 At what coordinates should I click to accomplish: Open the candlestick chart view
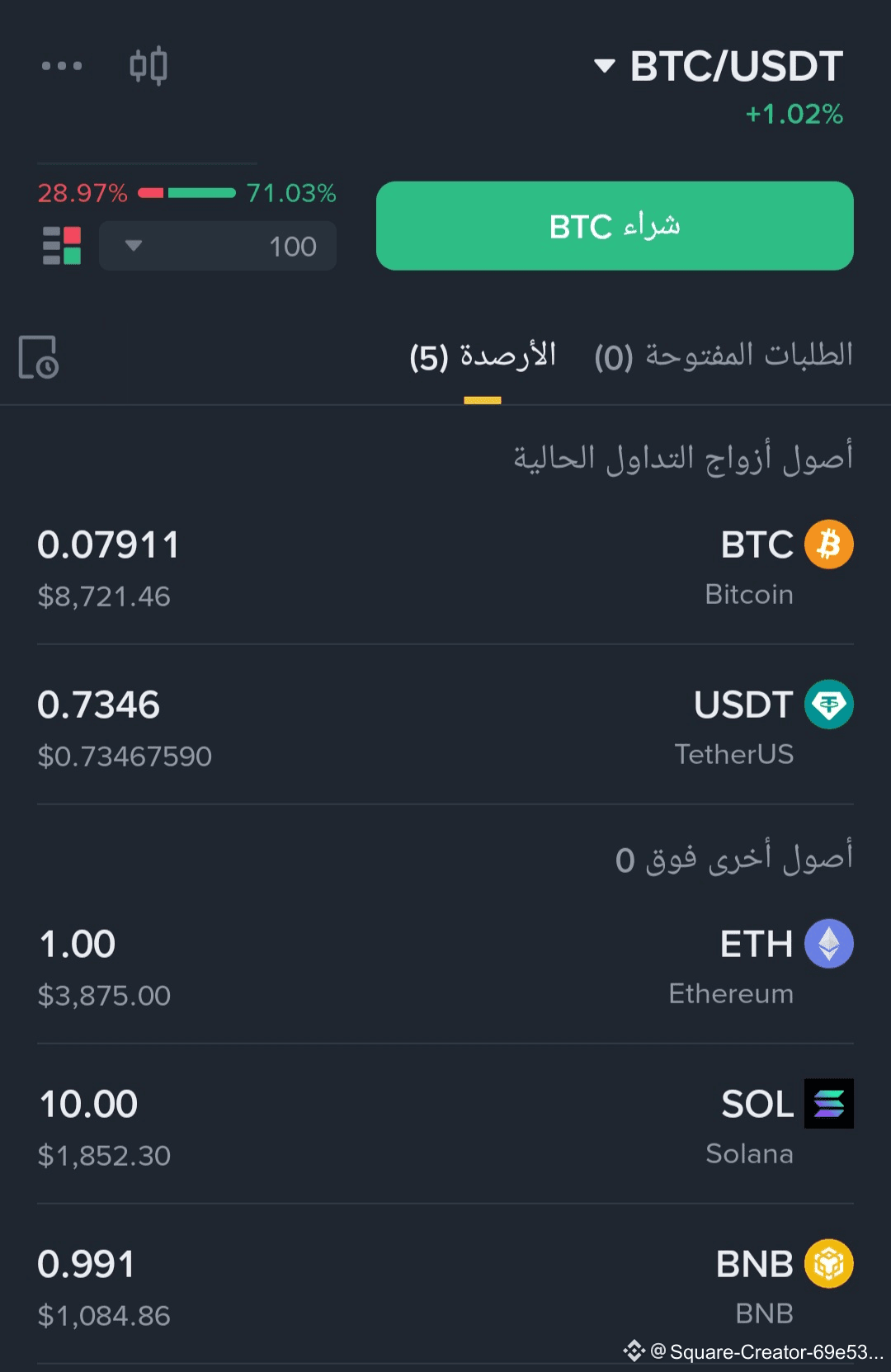(x=148, y=66)
